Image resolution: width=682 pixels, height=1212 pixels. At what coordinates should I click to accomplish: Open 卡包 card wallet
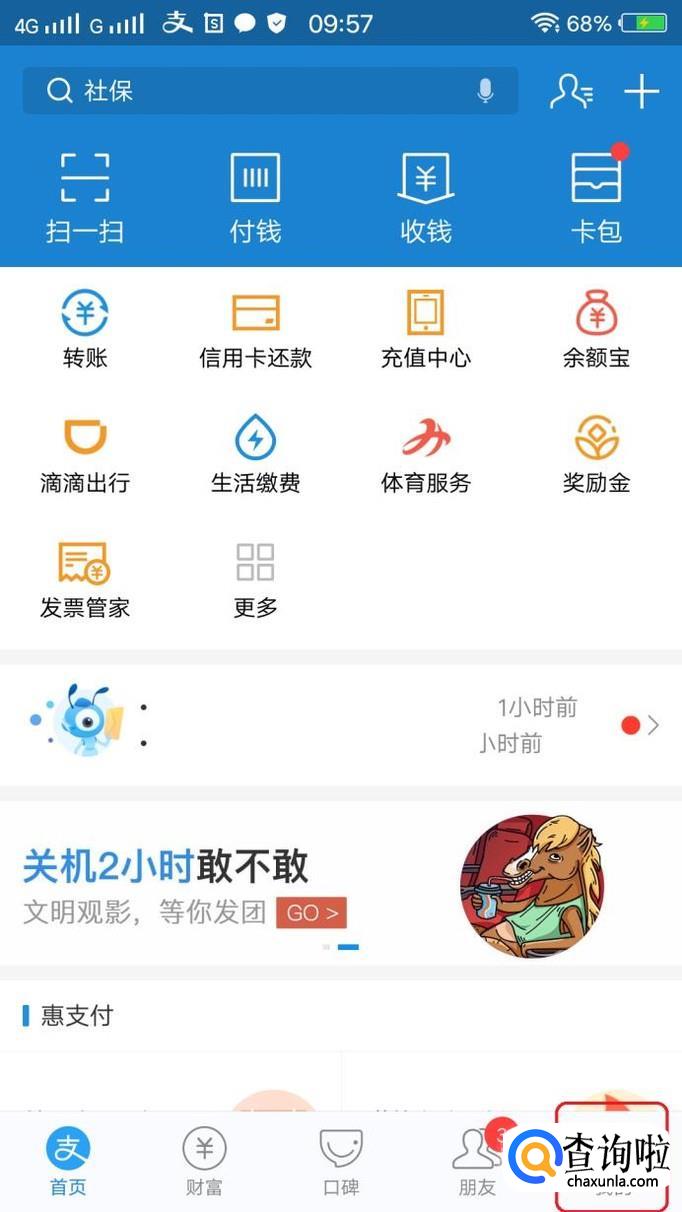click(x=596, y=197)
